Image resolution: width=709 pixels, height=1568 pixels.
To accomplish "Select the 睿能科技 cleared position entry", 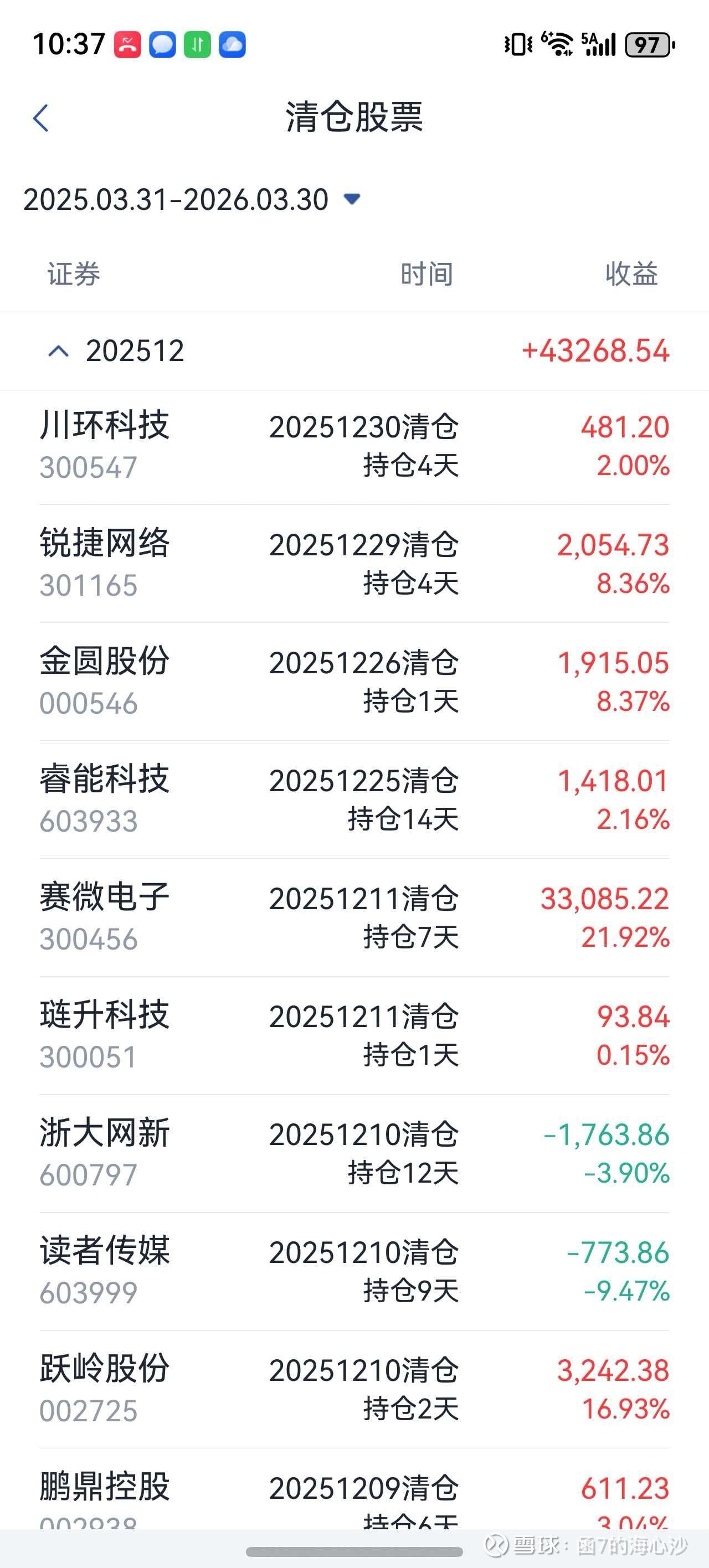I will click(x=354, y=800).
